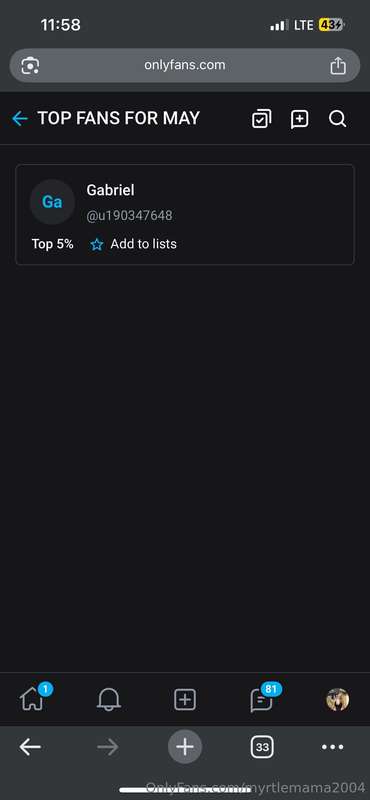Go to the Home tab
The image size is (370, 800).
click(x=32, y=699)
